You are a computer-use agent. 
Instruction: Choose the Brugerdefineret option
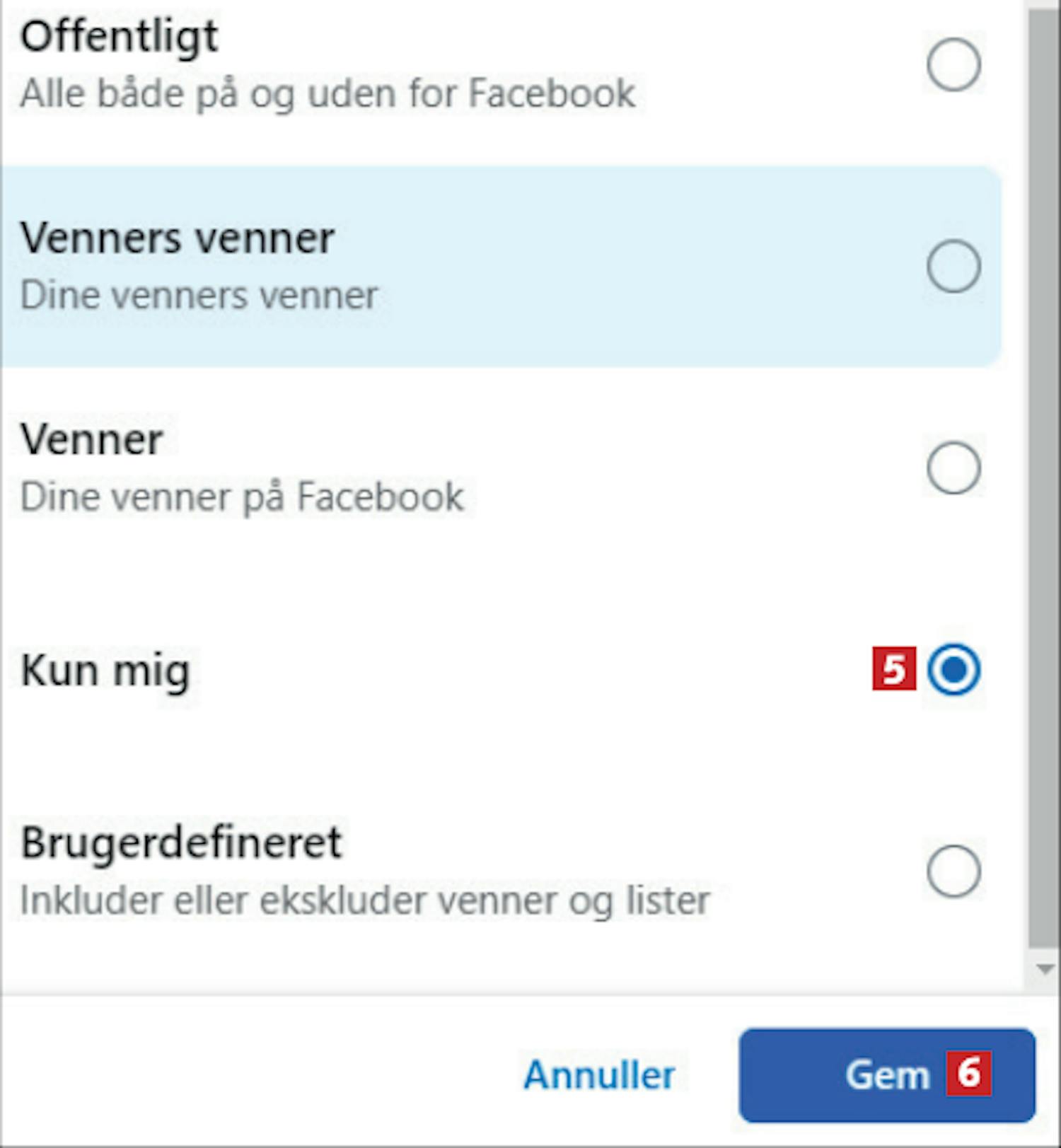[953, 871]
